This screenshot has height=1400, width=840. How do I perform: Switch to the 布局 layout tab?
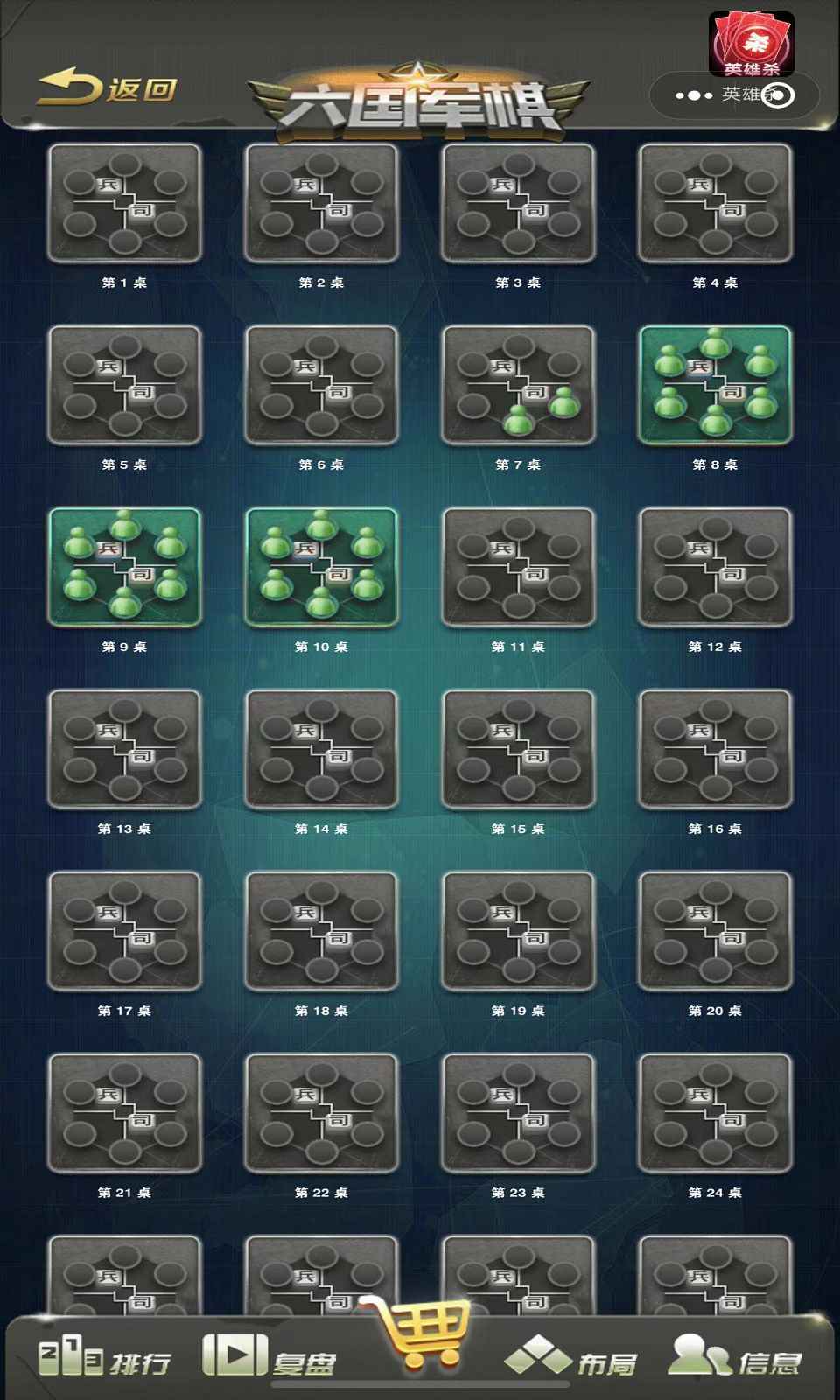click(x=570, y=1360)
